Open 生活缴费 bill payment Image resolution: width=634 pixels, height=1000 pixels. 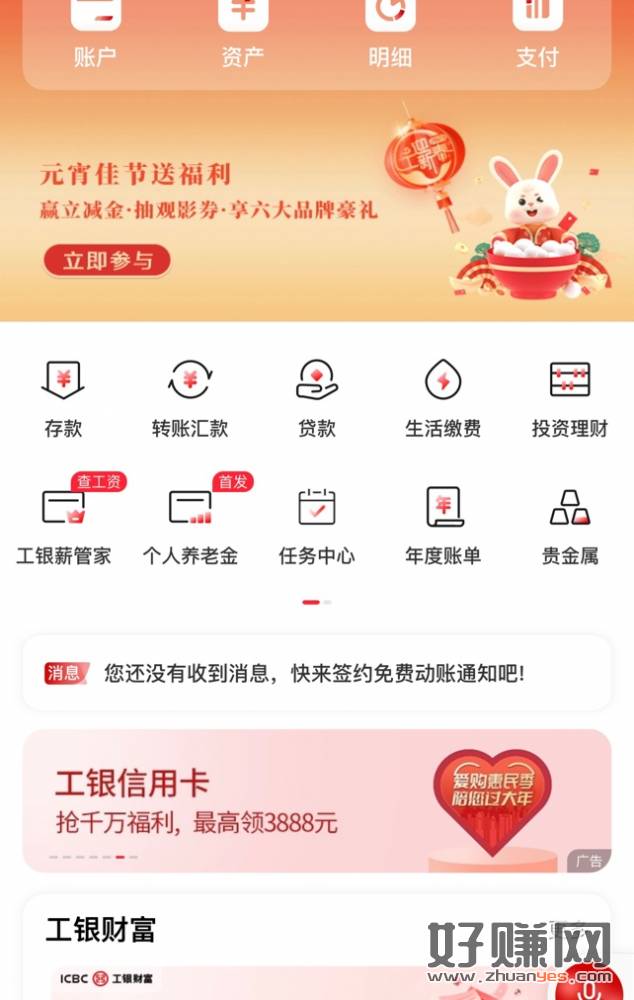pos(443,399)
